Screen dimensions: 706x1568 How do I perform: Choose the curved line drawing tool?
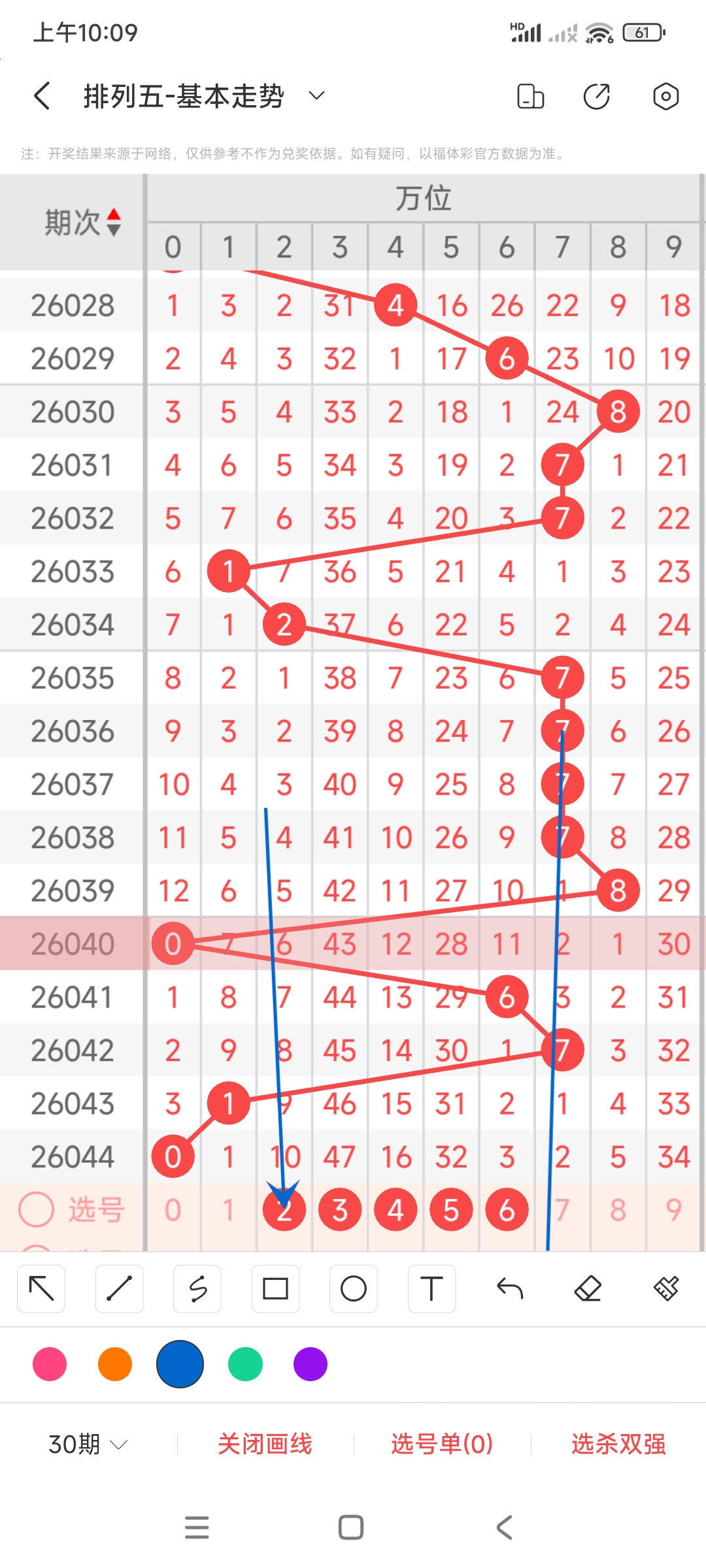tap(197, 1289)
